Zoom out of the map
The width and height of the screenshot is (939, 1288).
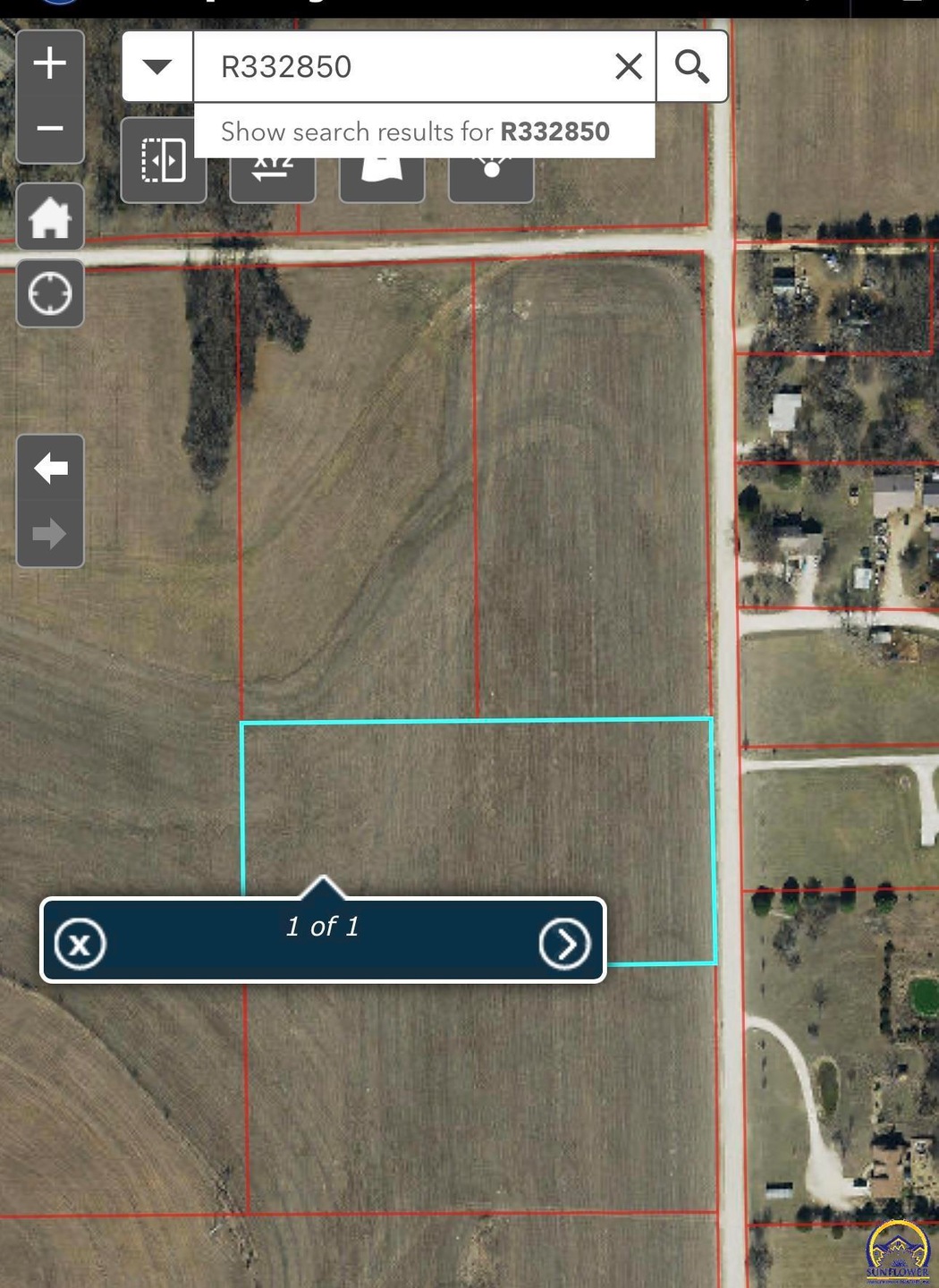click(50, 129)
